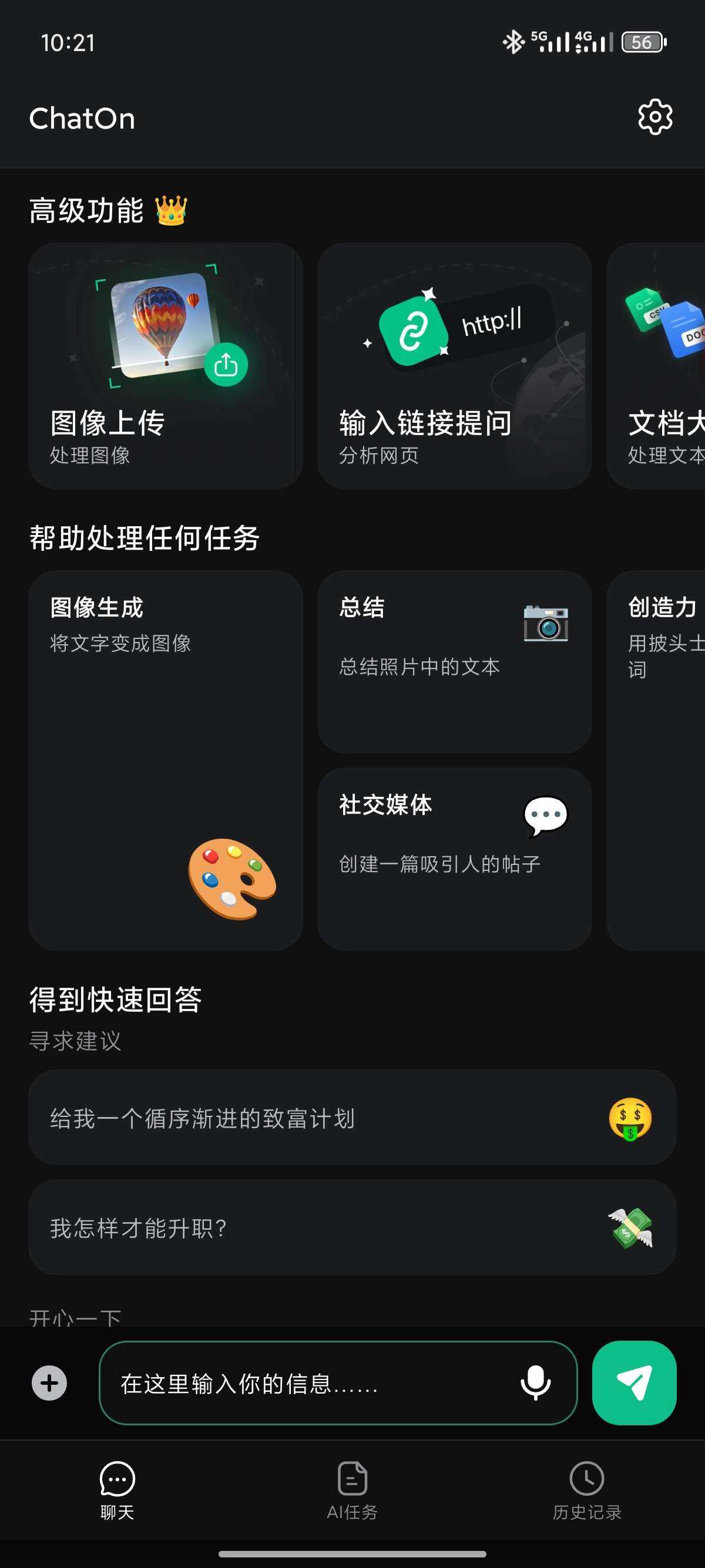The width and height of the screenshot is (705, 1568).
Task: Switch to the 聊天 chat tab
Action: 117,1490
